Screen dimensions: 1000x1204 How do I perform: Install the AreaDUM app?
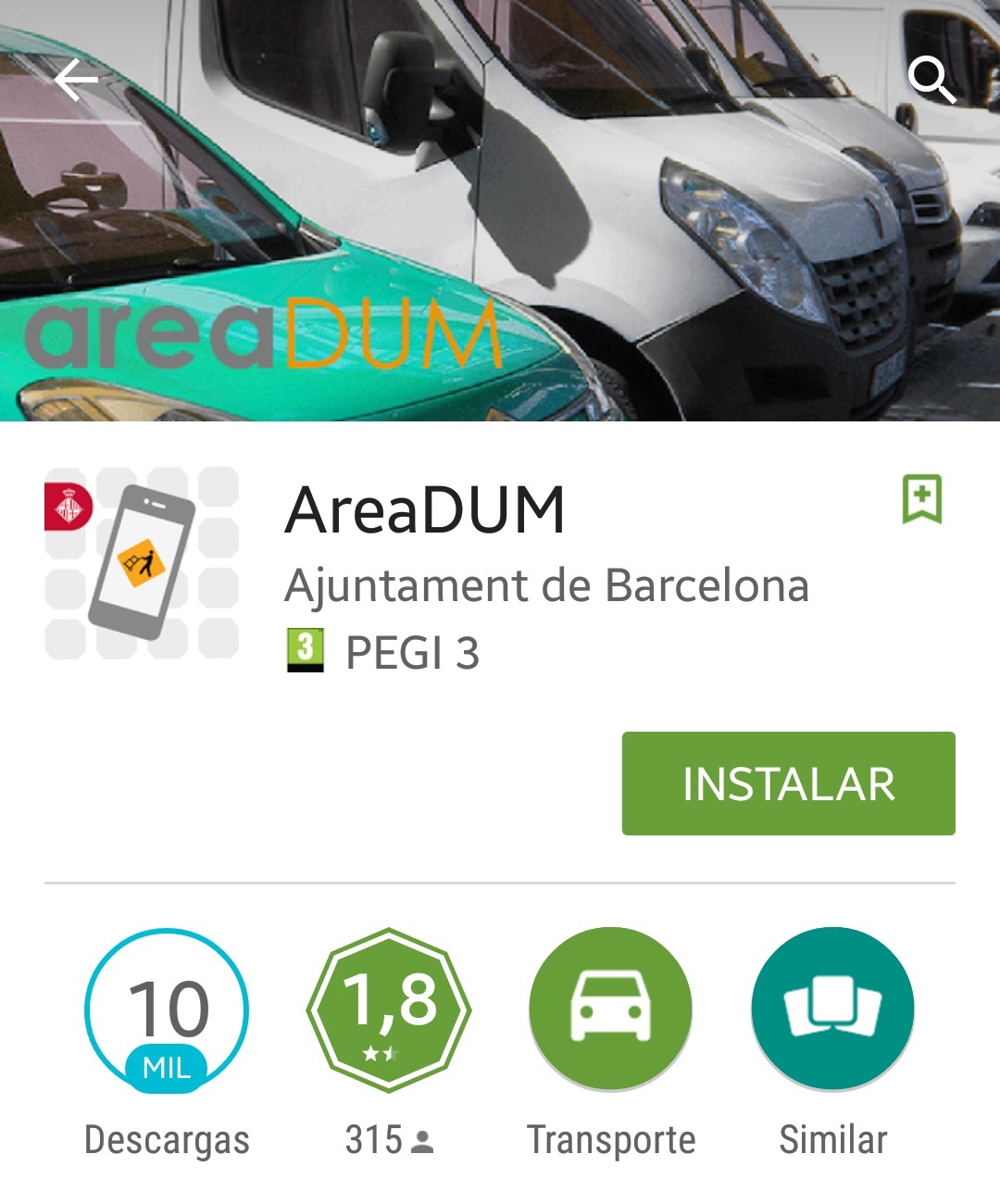click(788, 784)
